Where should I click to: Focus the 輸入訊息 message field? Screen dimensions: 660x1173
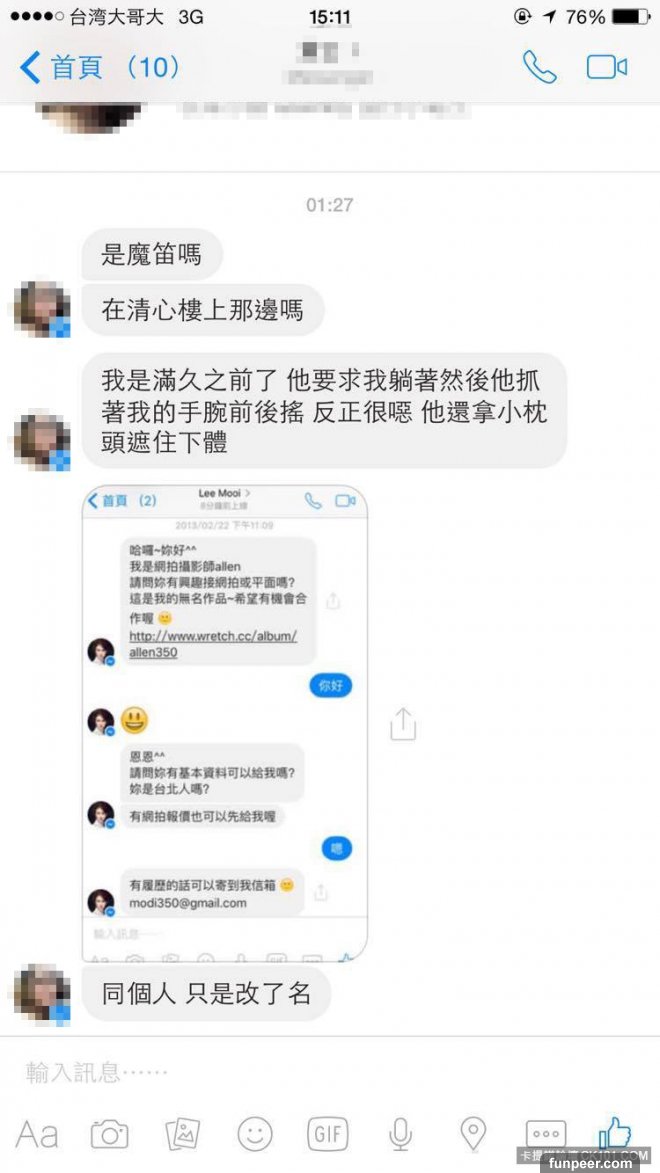(300, 1073)
